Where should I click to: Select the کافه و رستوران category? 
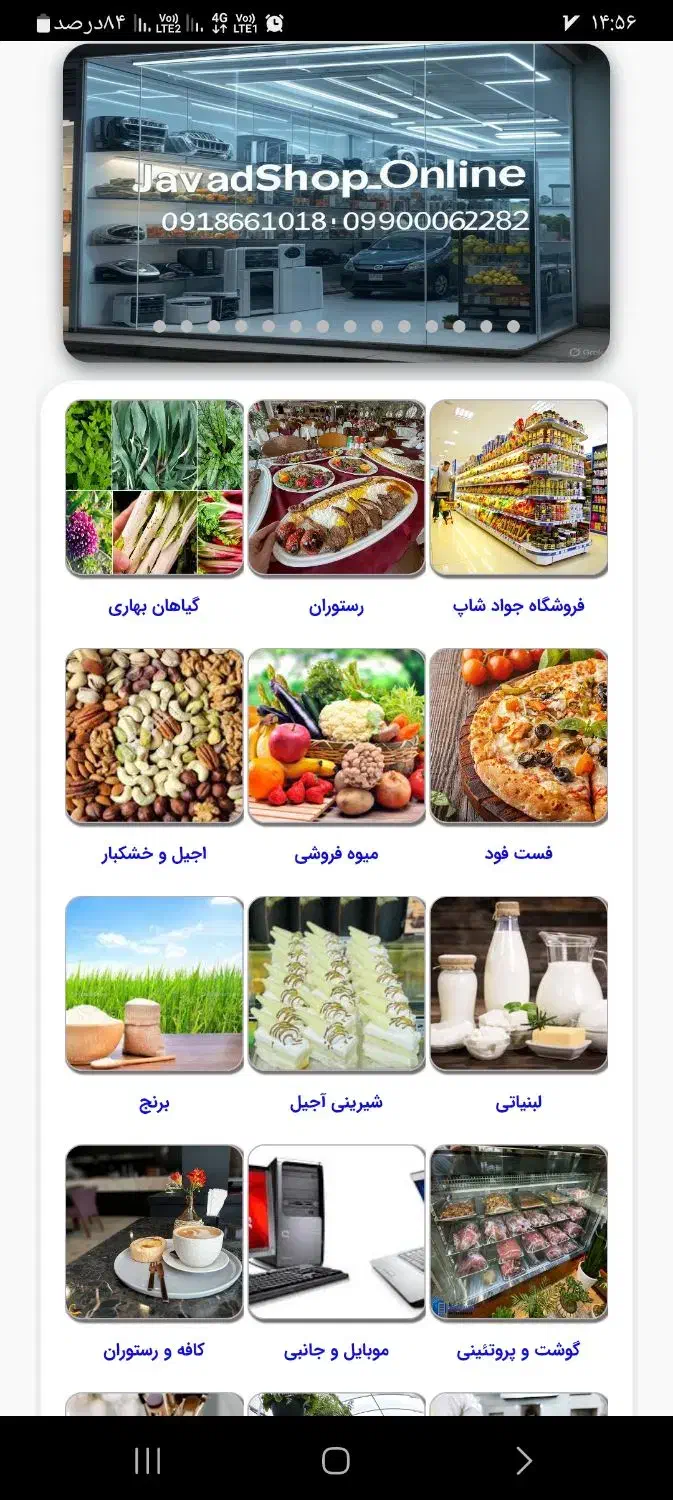point(154,1232)
